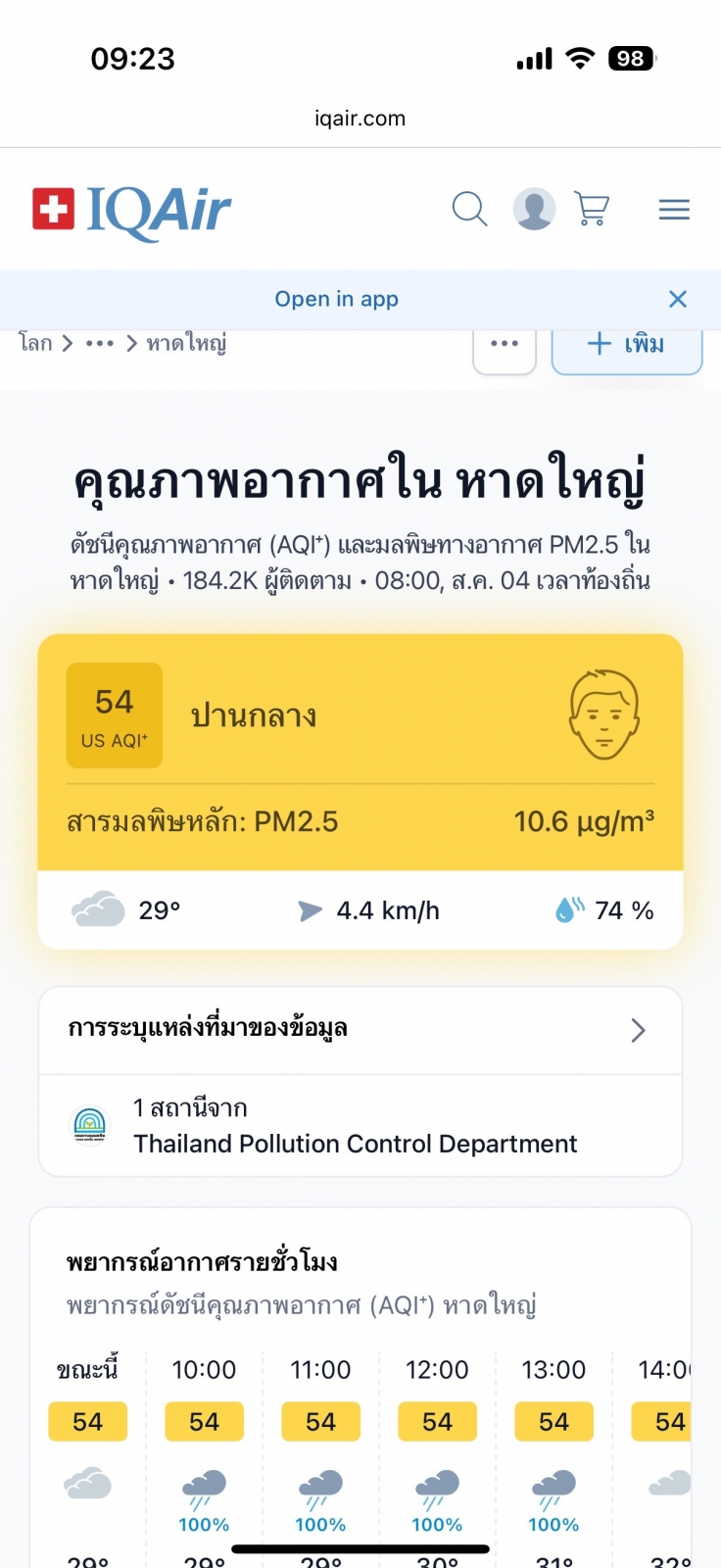This screenshot has width=721, height=1568.
Task: Open the three-dot options button beside เพิ่ม
Action: point(505,345)
